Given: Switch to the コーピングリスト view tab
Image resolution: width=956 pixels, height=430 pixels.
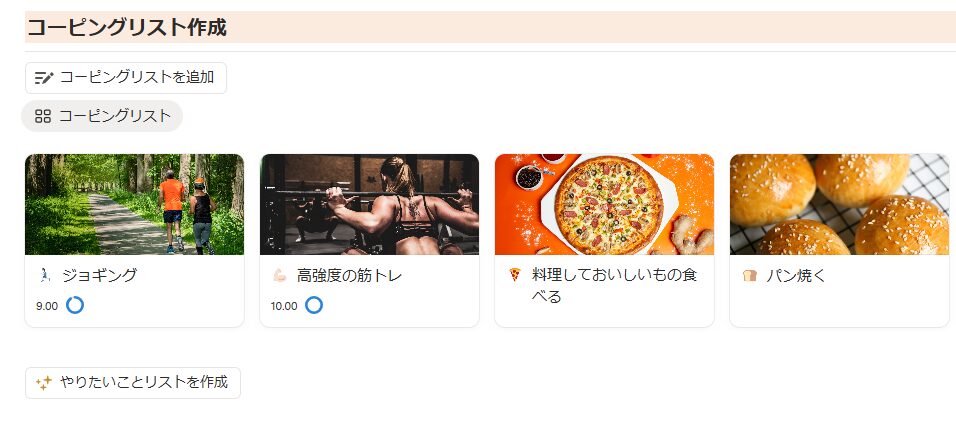Looking at the screenshot, I should tap(102, 116).
